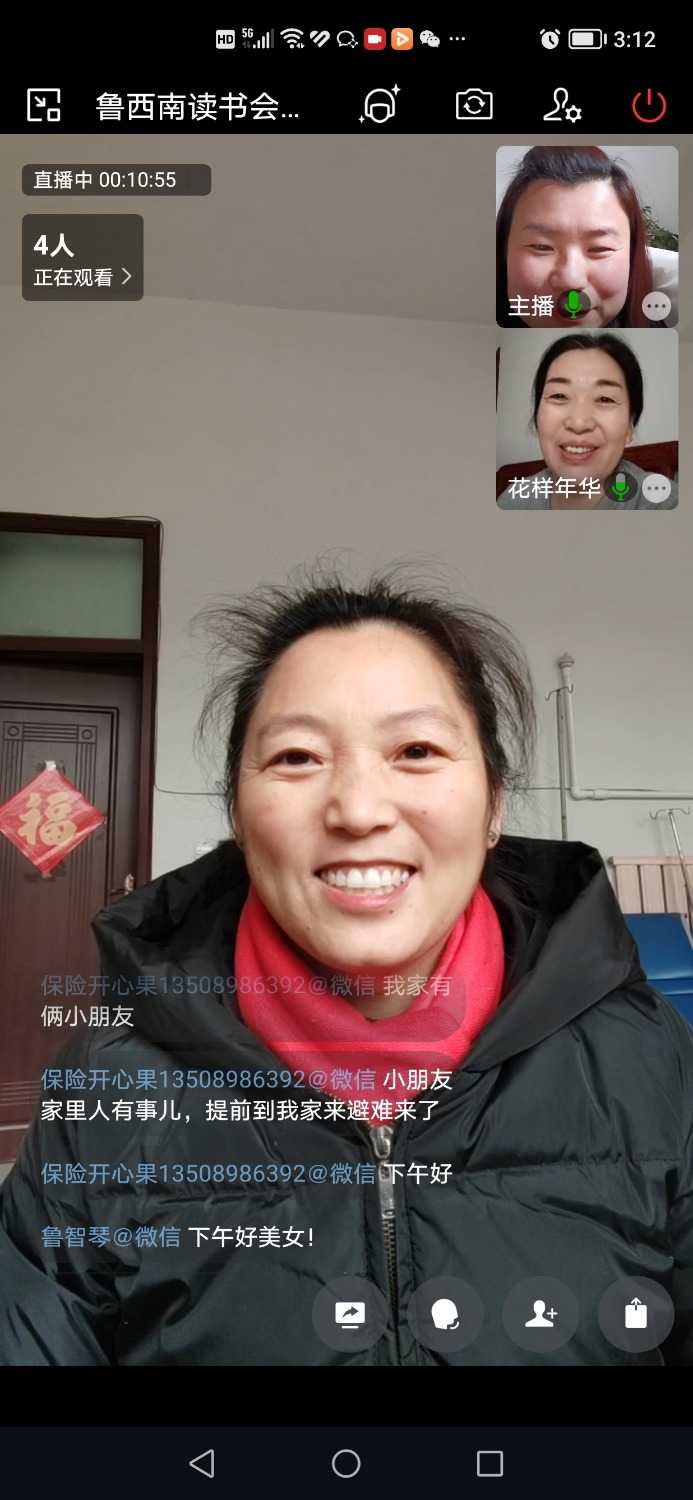
Task: Open the face beauty button
Action: click(x=445, y=1314)
